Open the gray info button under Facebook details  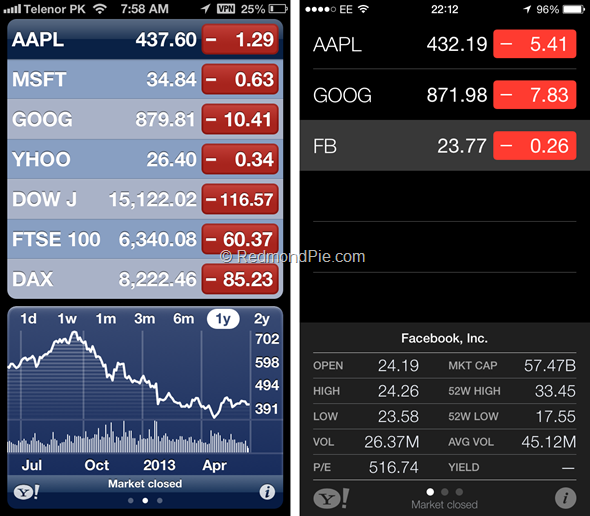coord(565,498)
